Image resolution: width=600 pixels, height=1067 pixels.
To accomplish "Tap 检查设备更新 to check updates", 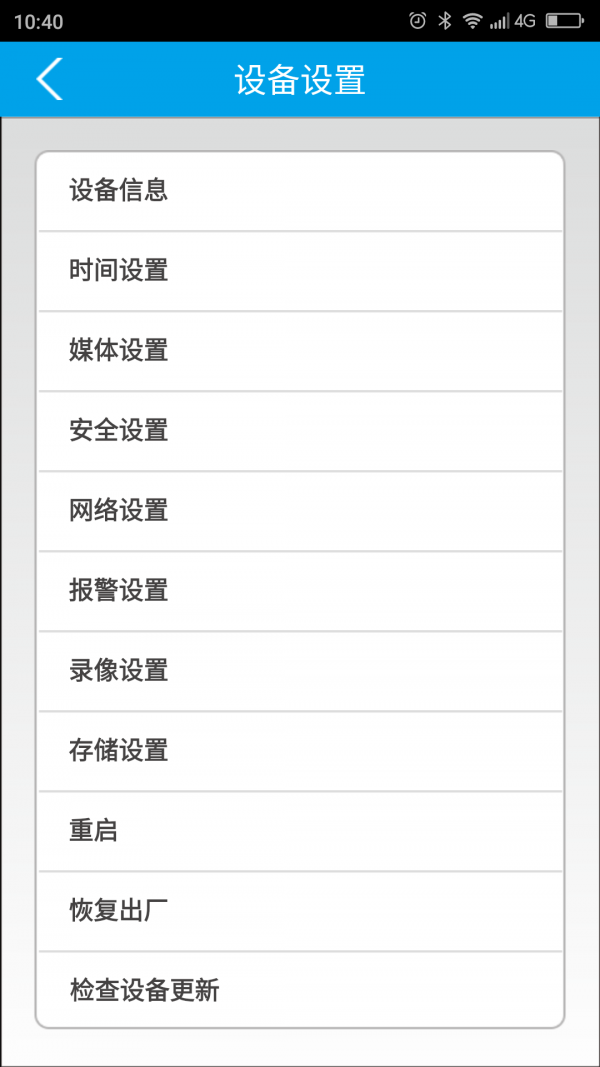I will 300,990.
